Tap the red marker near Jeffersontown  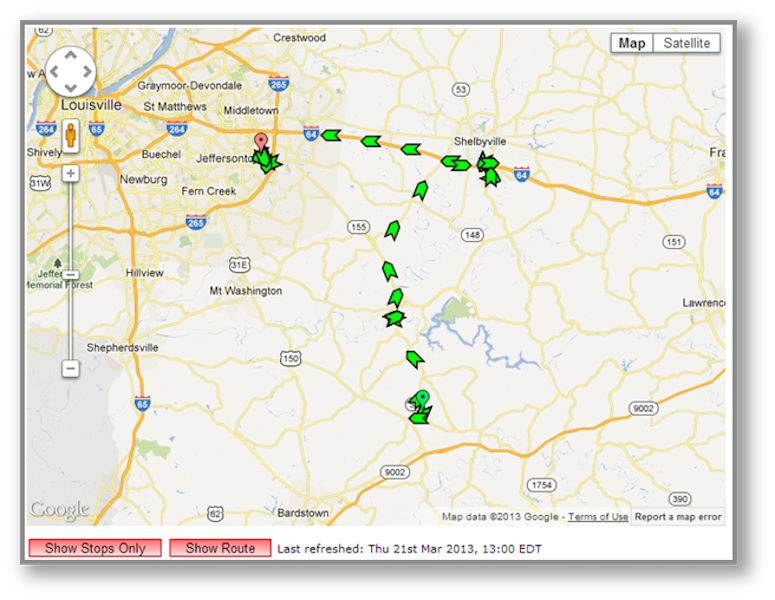(261, 142)
